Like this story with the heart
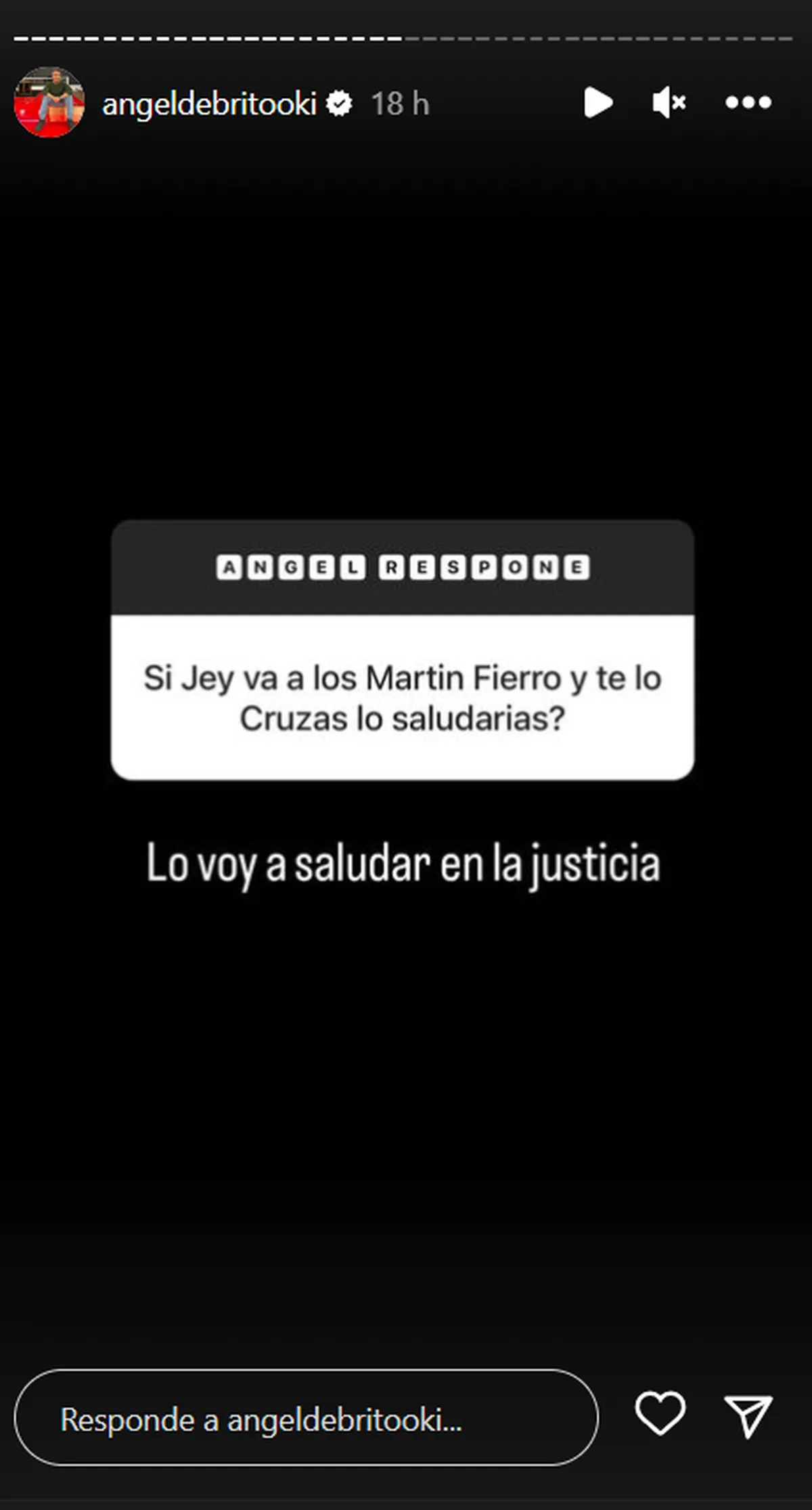The image size is (812, 1510). pyautogui.click(x=660, y=1413)
